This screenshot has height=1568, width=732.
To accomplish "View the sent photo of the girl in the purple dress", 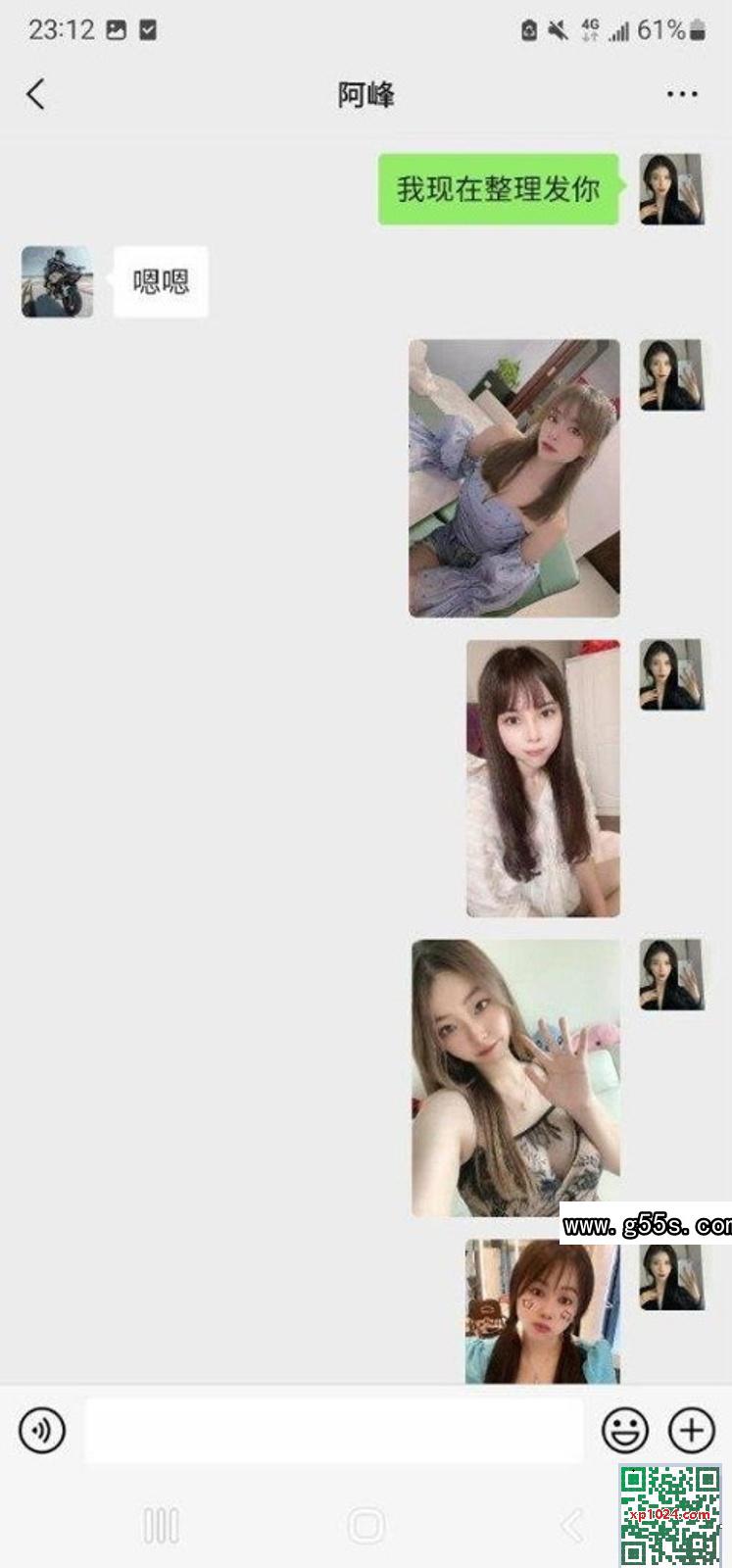I will (514, 478).
